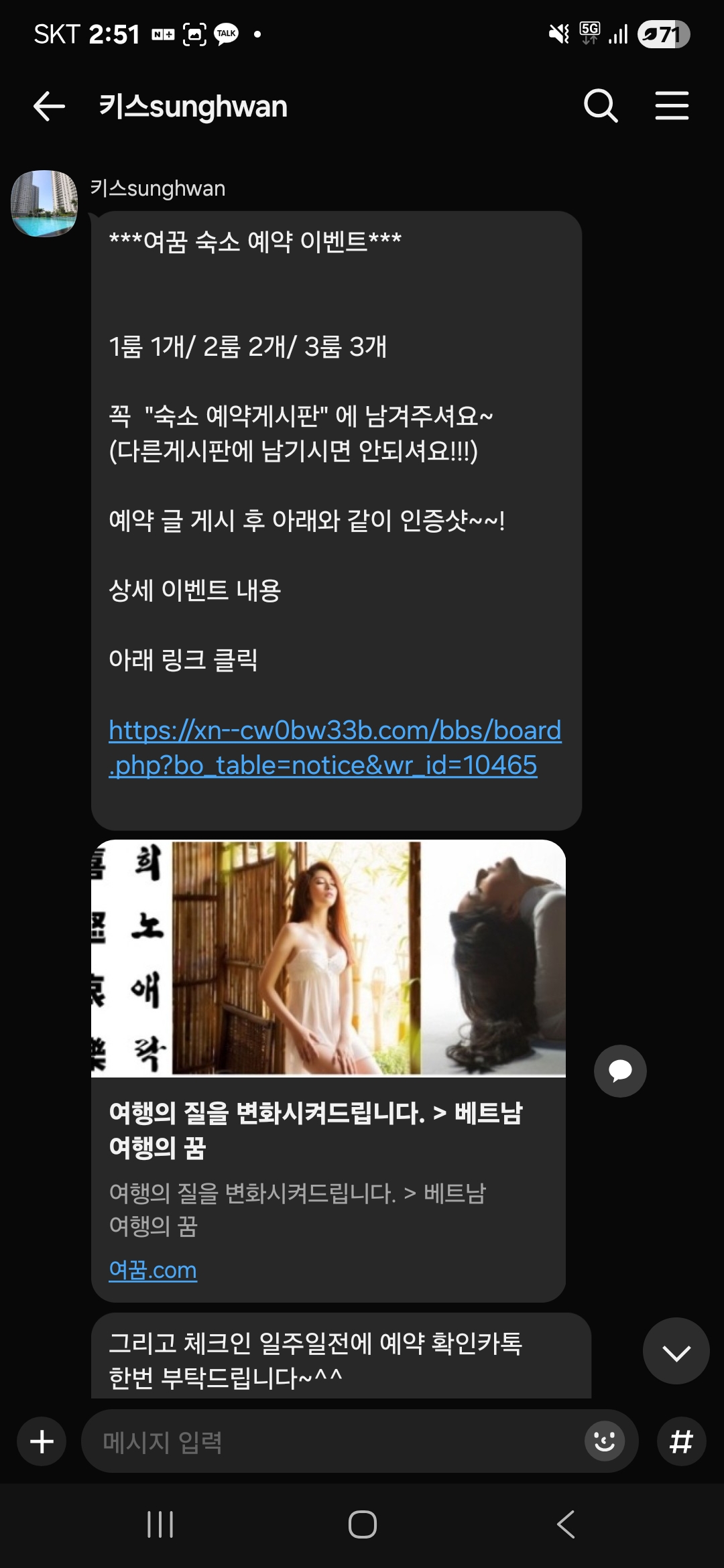The image size is (724, 1568).
Task: Tap the reply bubble beside the link preview
Action: [620, 1071]
